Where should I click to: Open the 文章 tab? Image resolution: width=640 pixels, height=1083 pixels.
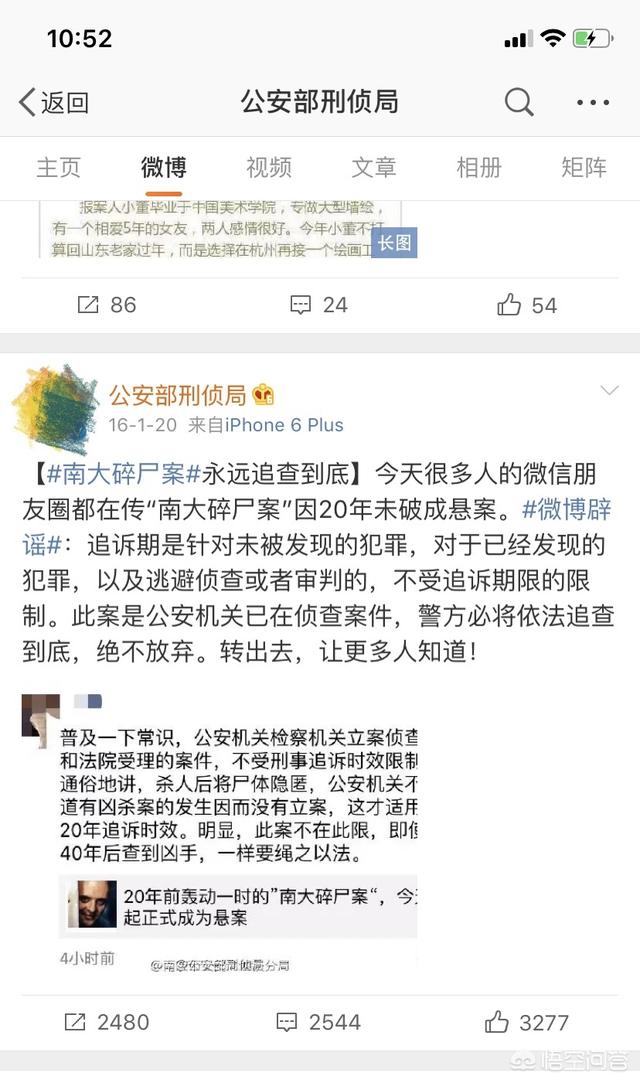click(374, 167)
